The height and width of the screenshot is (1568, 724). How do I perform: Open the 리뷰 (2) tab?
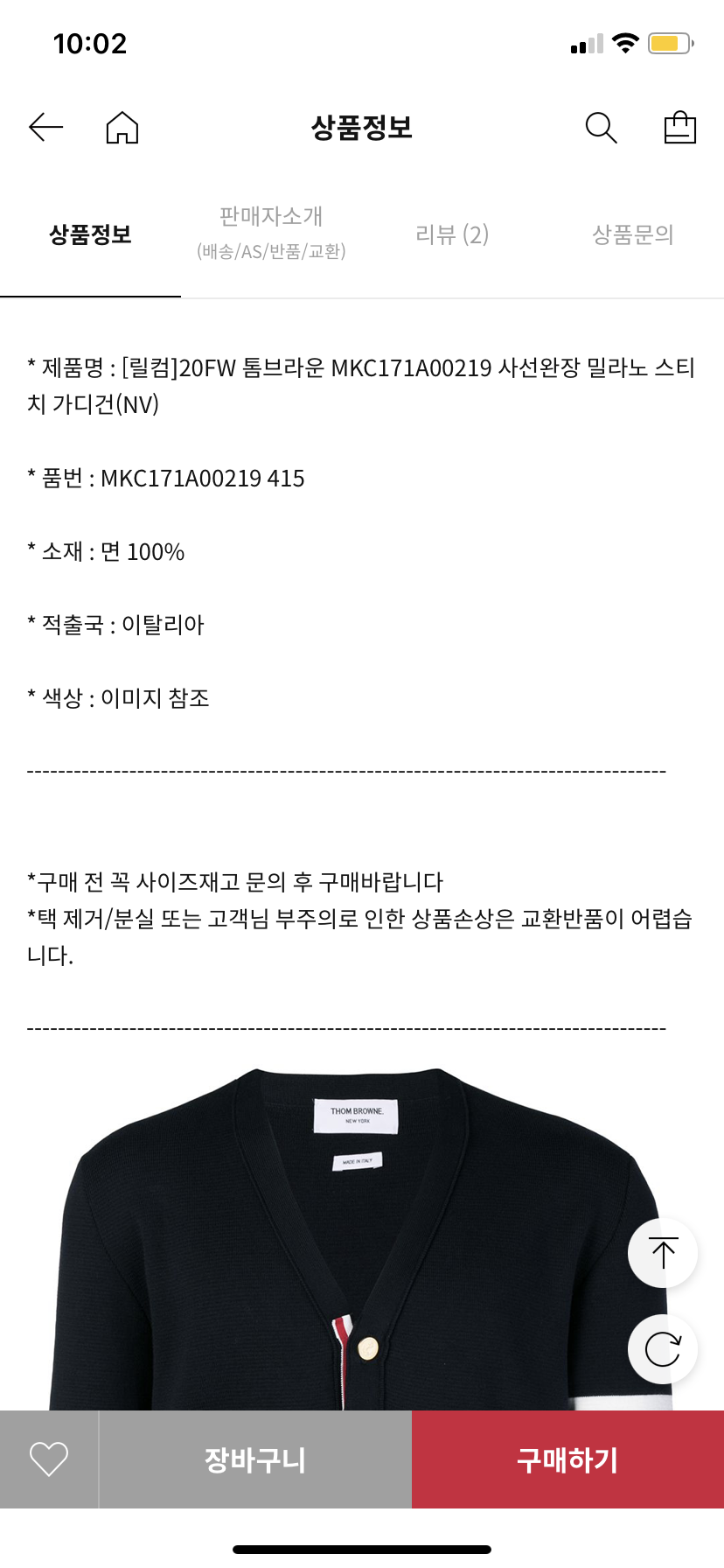(x=452, y=234)
